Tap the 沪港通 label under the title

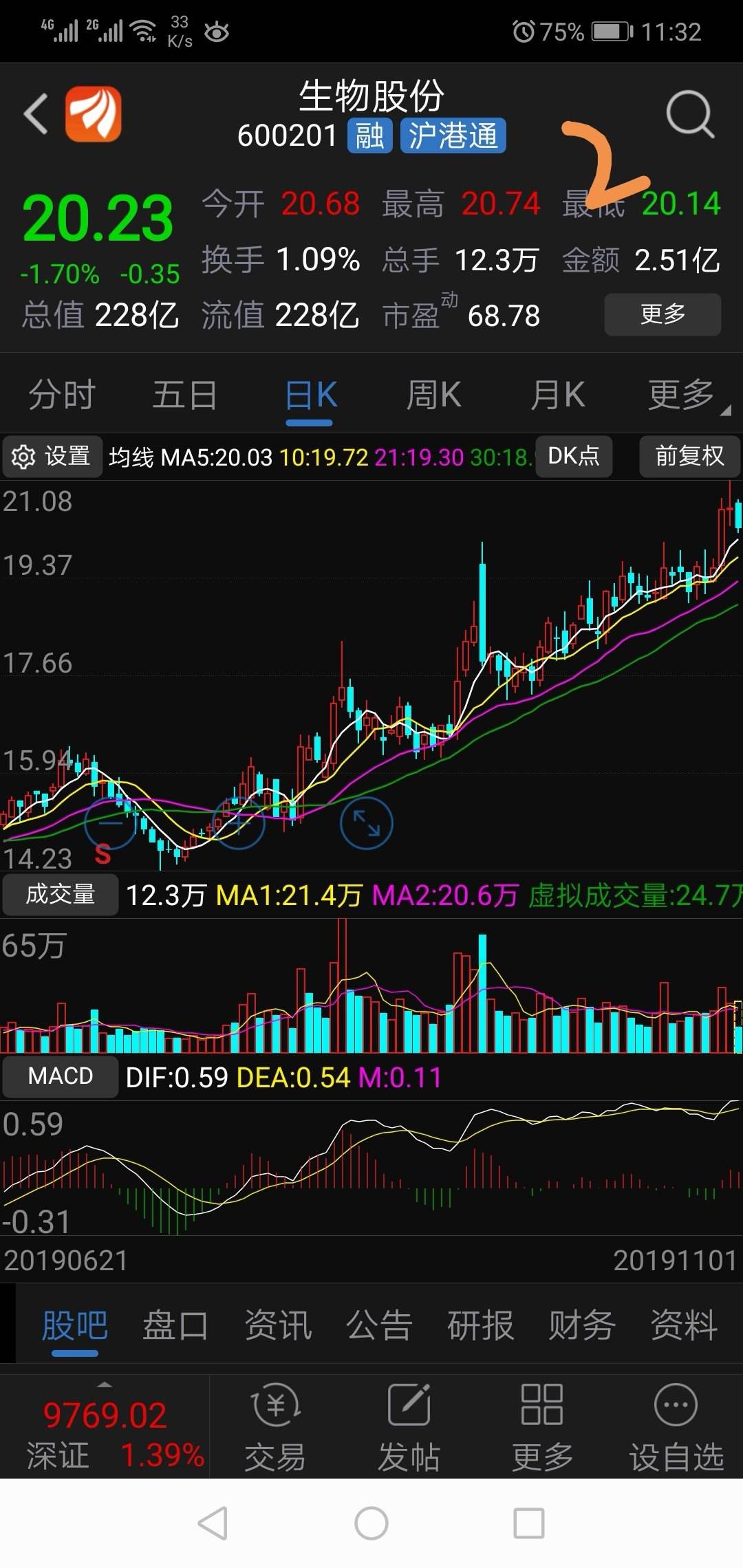[x=453, y=137]
